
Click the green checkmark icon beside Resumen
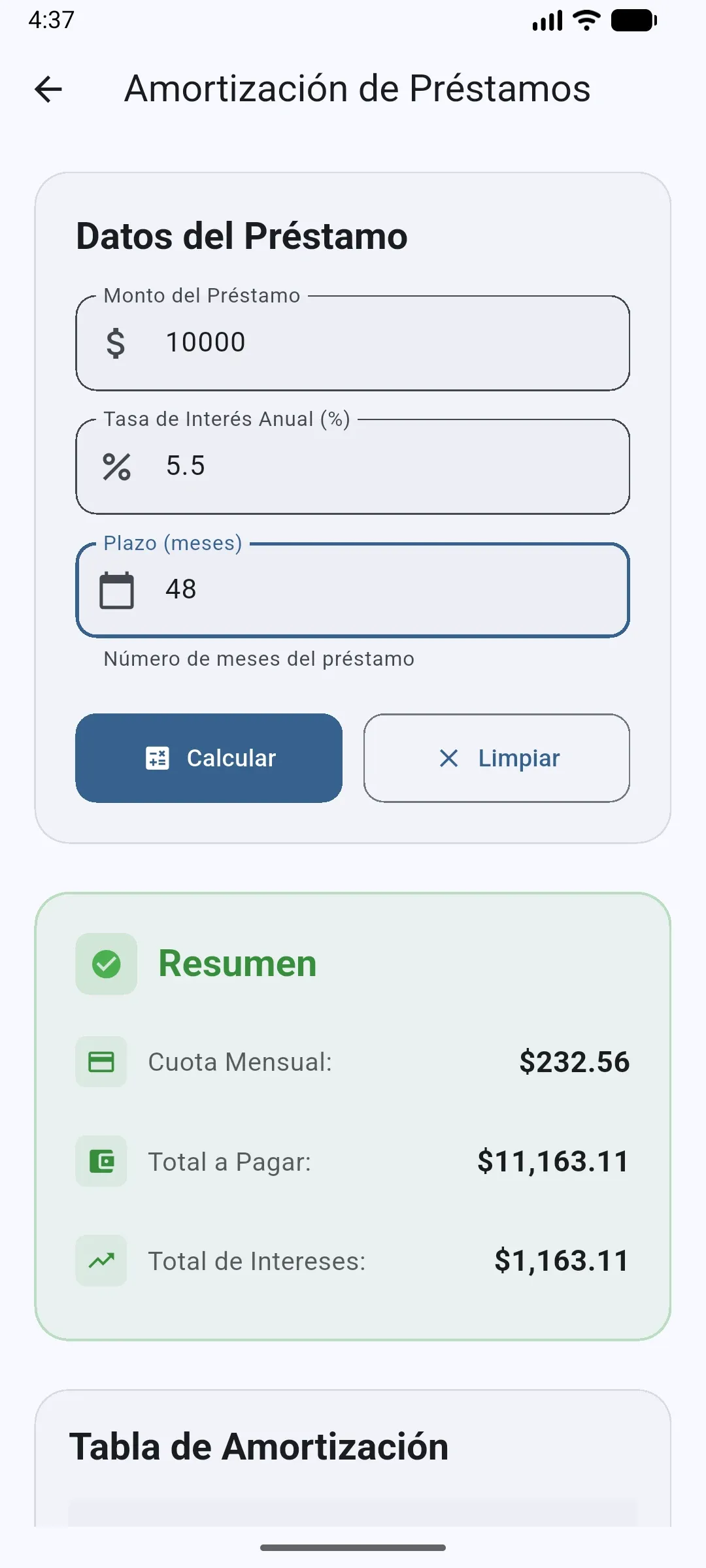point(107,962)
